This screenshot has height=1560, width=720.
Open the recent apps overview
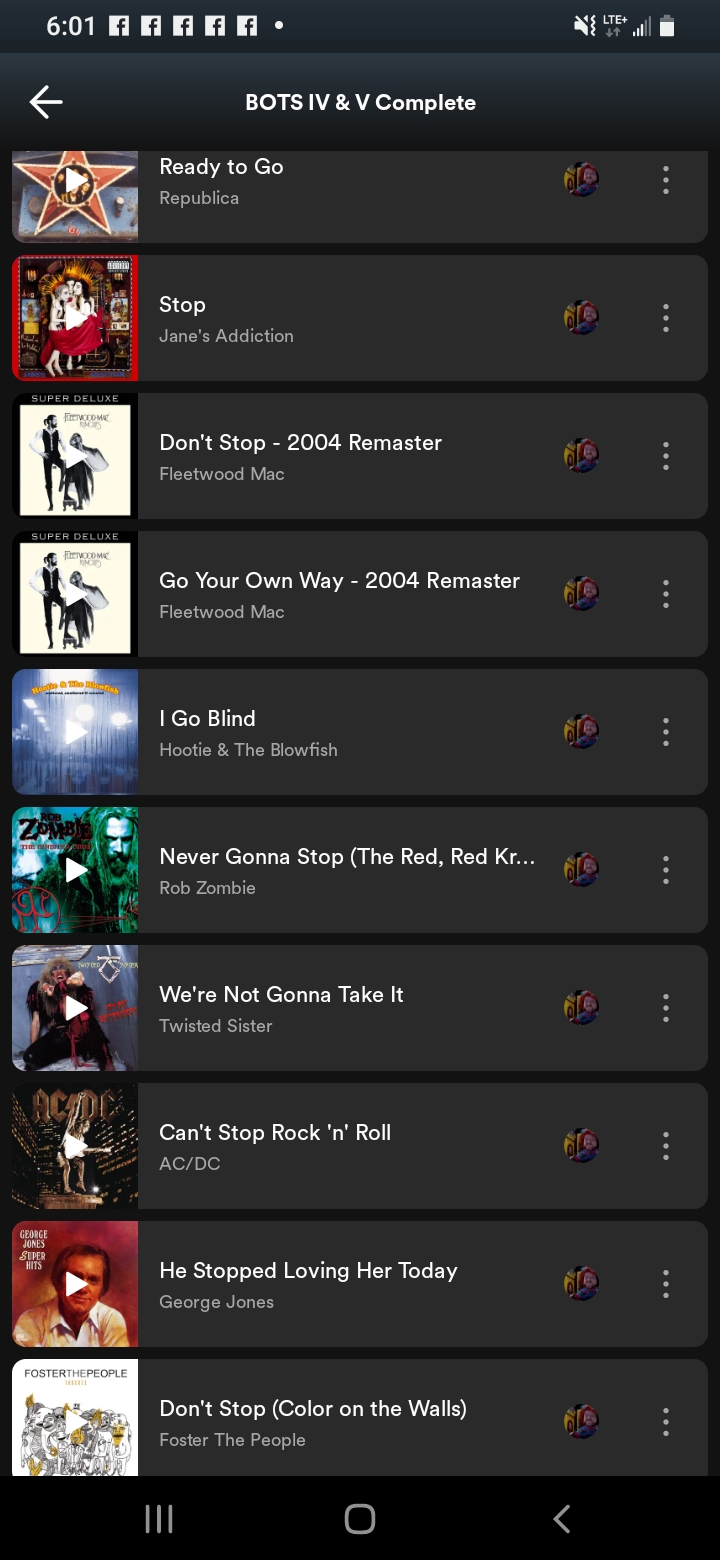click(x=159, y=1519)
